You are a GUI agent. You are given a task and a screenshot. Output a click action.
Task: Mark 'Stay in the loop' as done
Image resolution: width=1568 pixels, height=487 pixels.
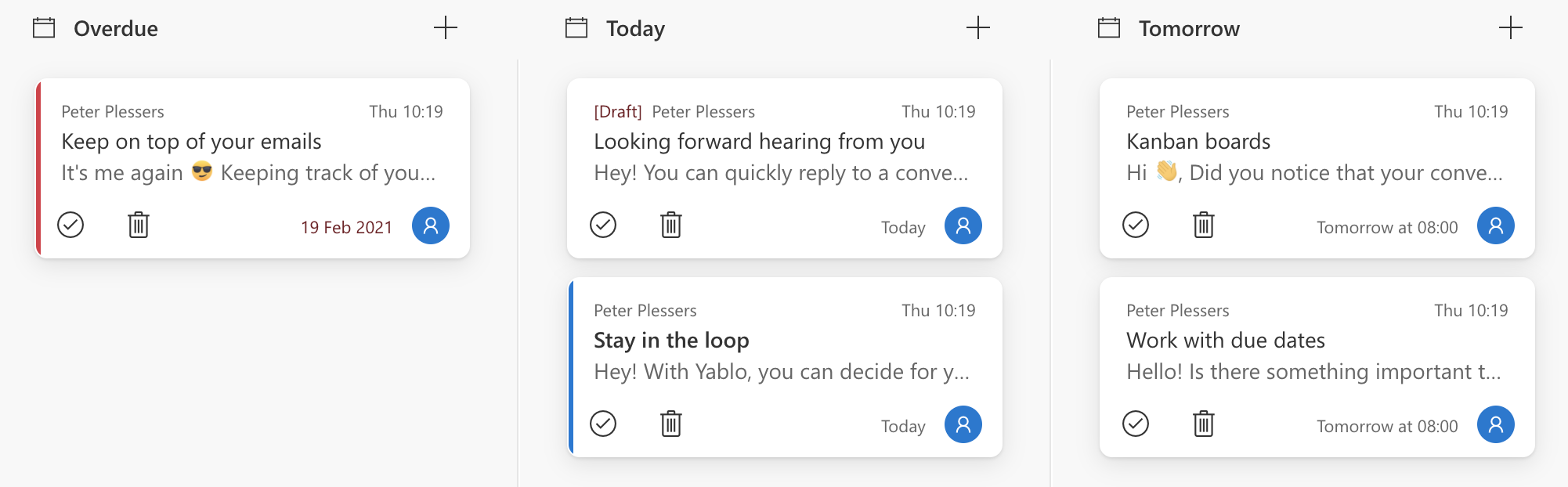tap(603, 424)
